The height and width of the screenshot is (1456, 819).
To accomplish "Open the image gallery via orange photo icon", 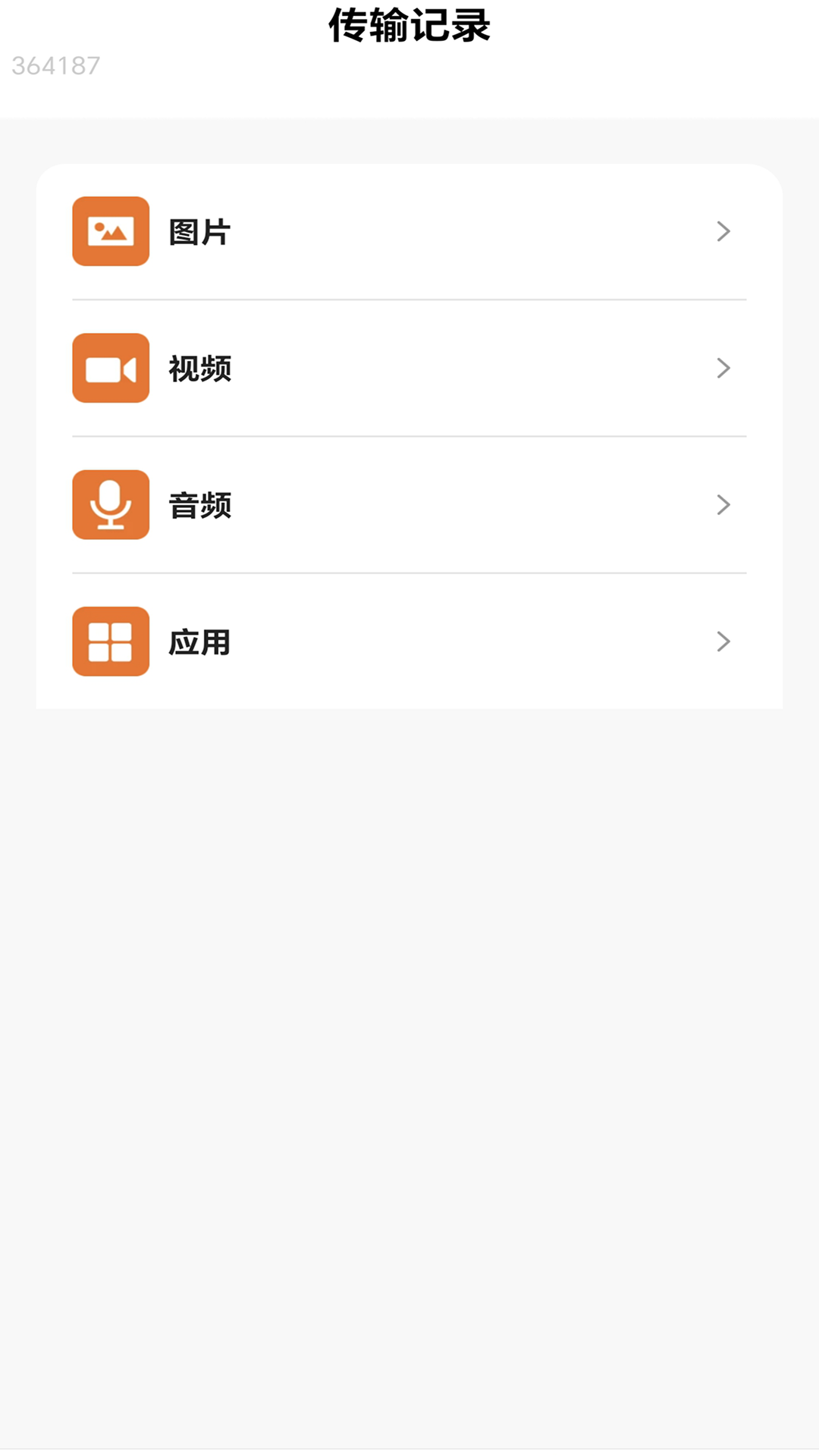I will point(110,232).
